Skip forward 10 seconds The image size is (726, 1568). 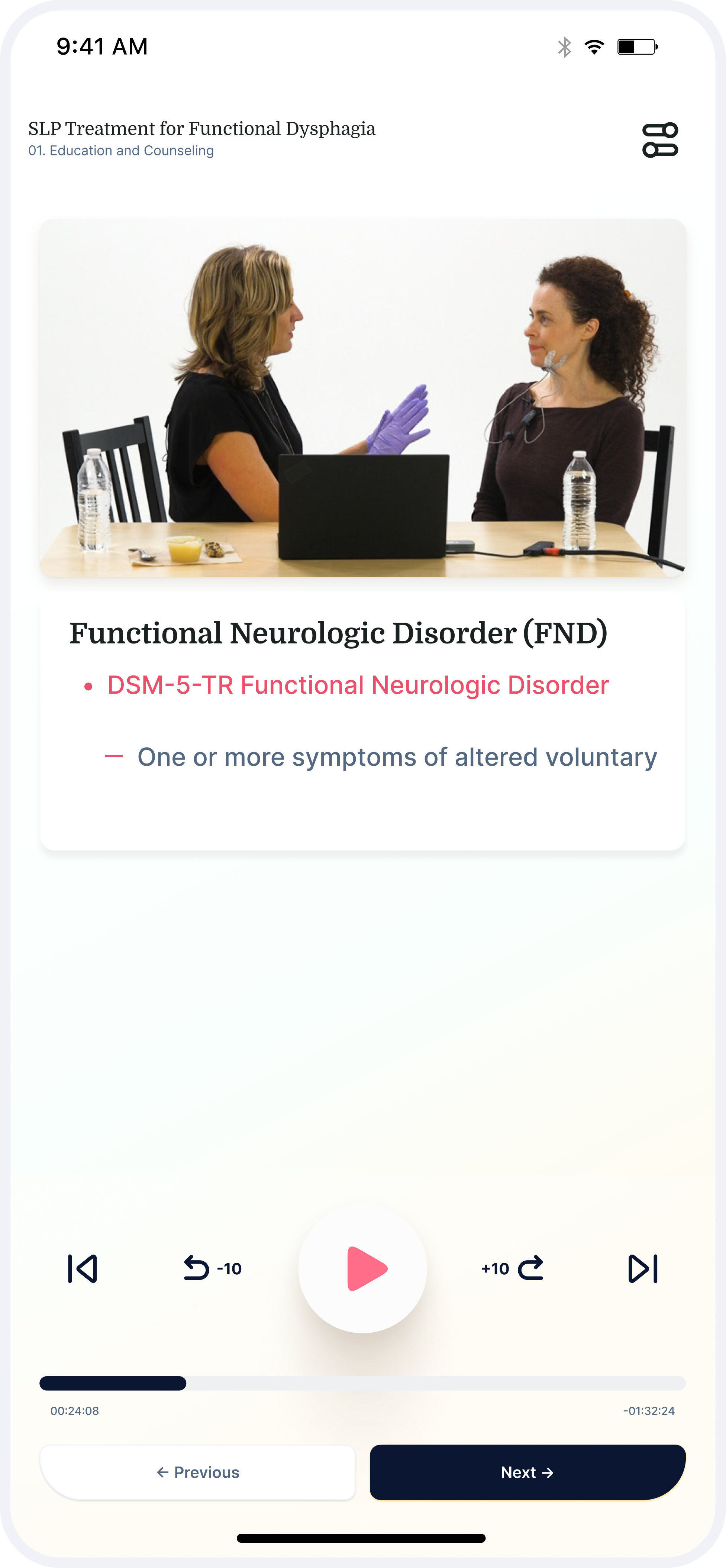[512, 1268]
